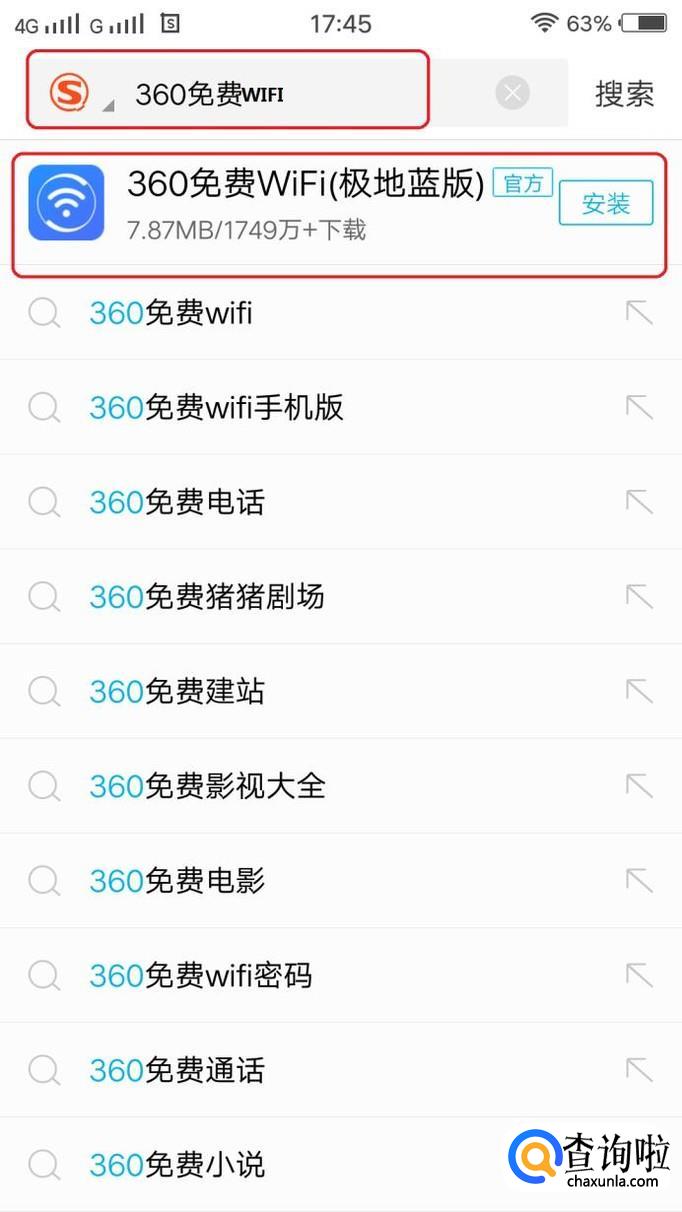Open the 360免费WiFi(极地蓝版) app result
This screenshot has width=682, height=1212.
(x=300, y=204)
